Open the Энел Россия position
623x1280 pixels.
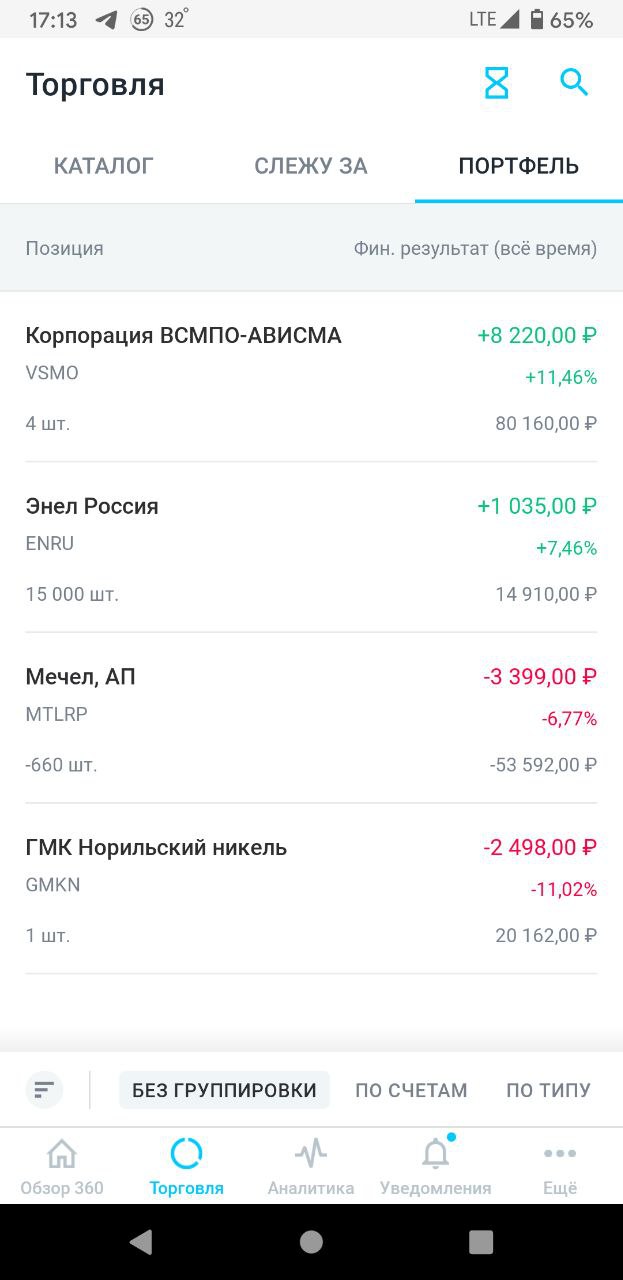pyautogui.click(x=311, y=548)
